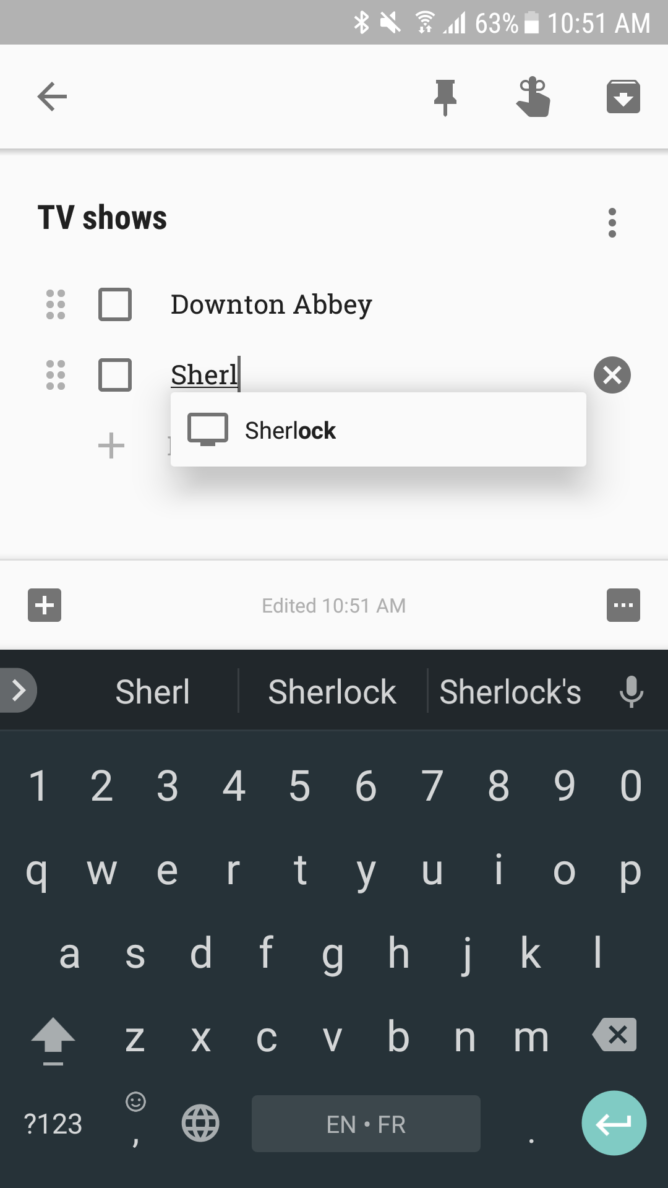This screenshot has height=1188, width=668.
Task: Archive the TV shows note
Action: [623, 97]
